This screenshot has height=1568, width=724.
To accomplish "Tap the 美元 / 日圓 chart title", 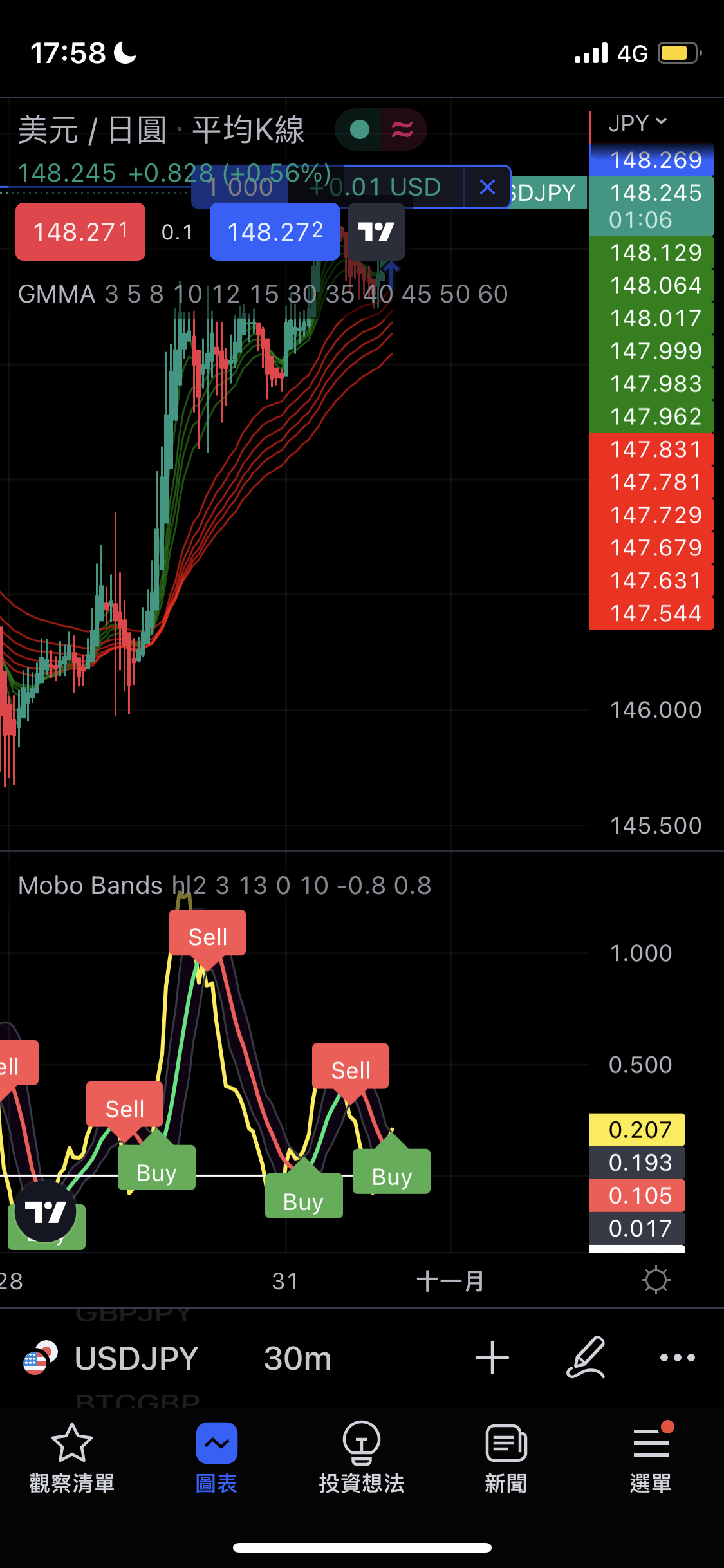I will [x=161, y=130].
